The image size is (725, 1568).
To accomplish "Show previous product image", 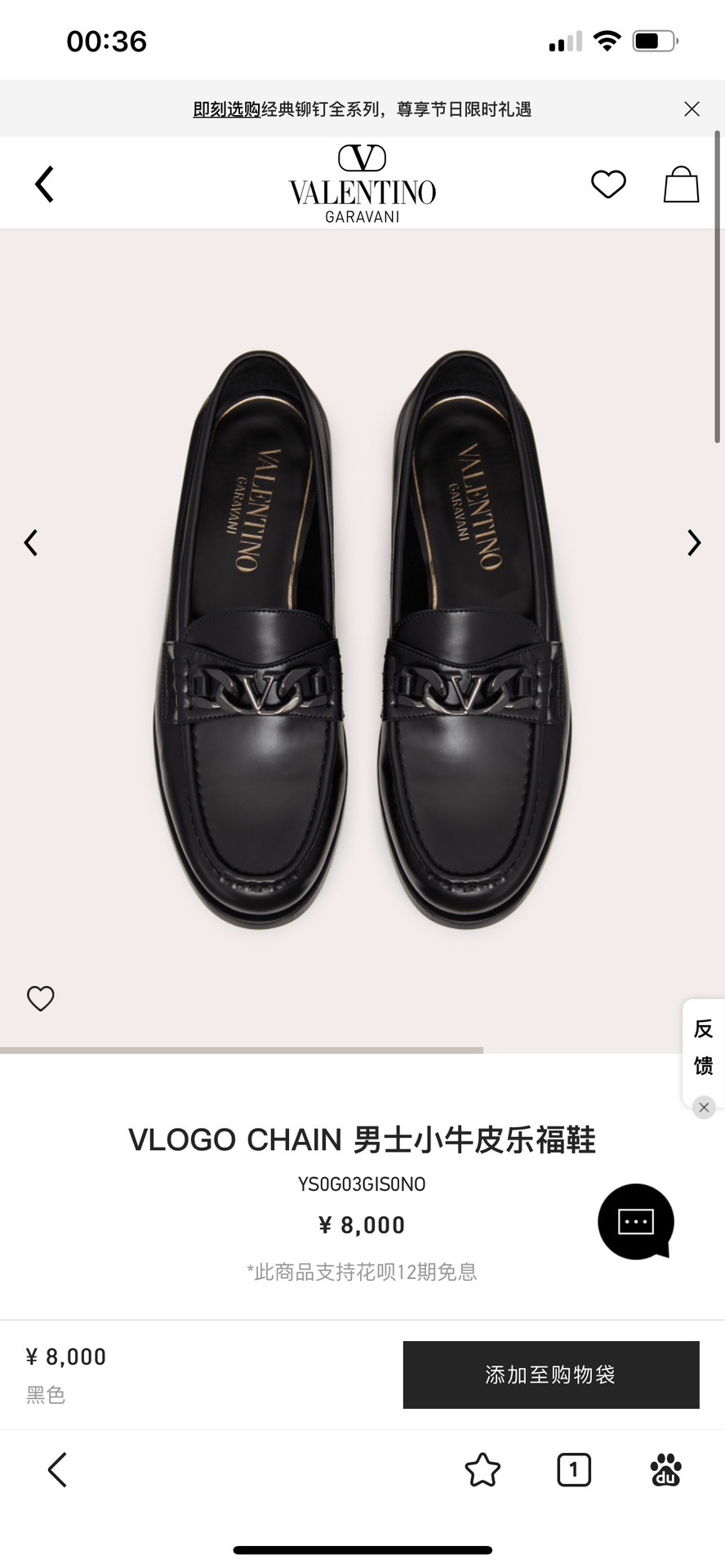I will click(x=31, y=542).
